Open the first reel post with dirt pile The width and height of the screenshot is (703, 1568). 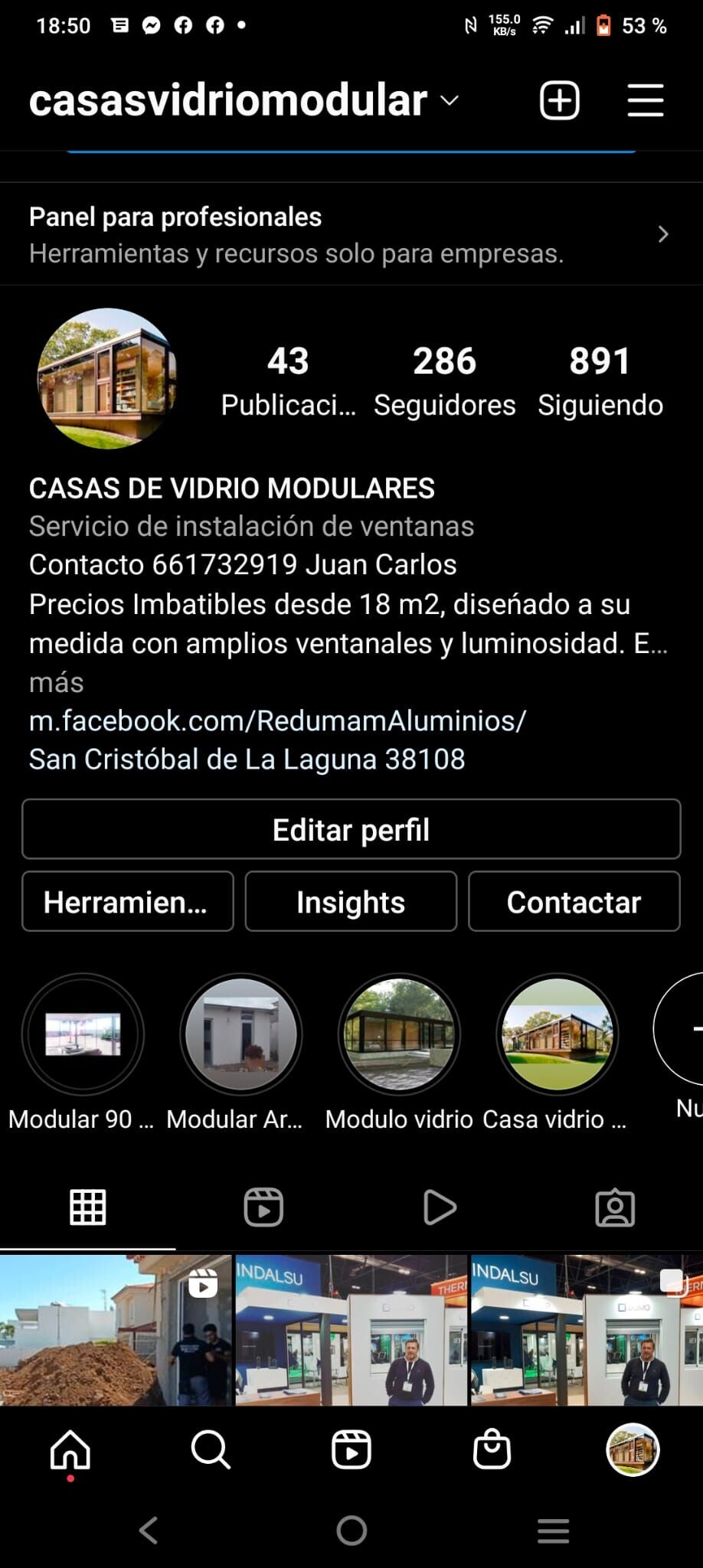click(x=115, y=1330)
